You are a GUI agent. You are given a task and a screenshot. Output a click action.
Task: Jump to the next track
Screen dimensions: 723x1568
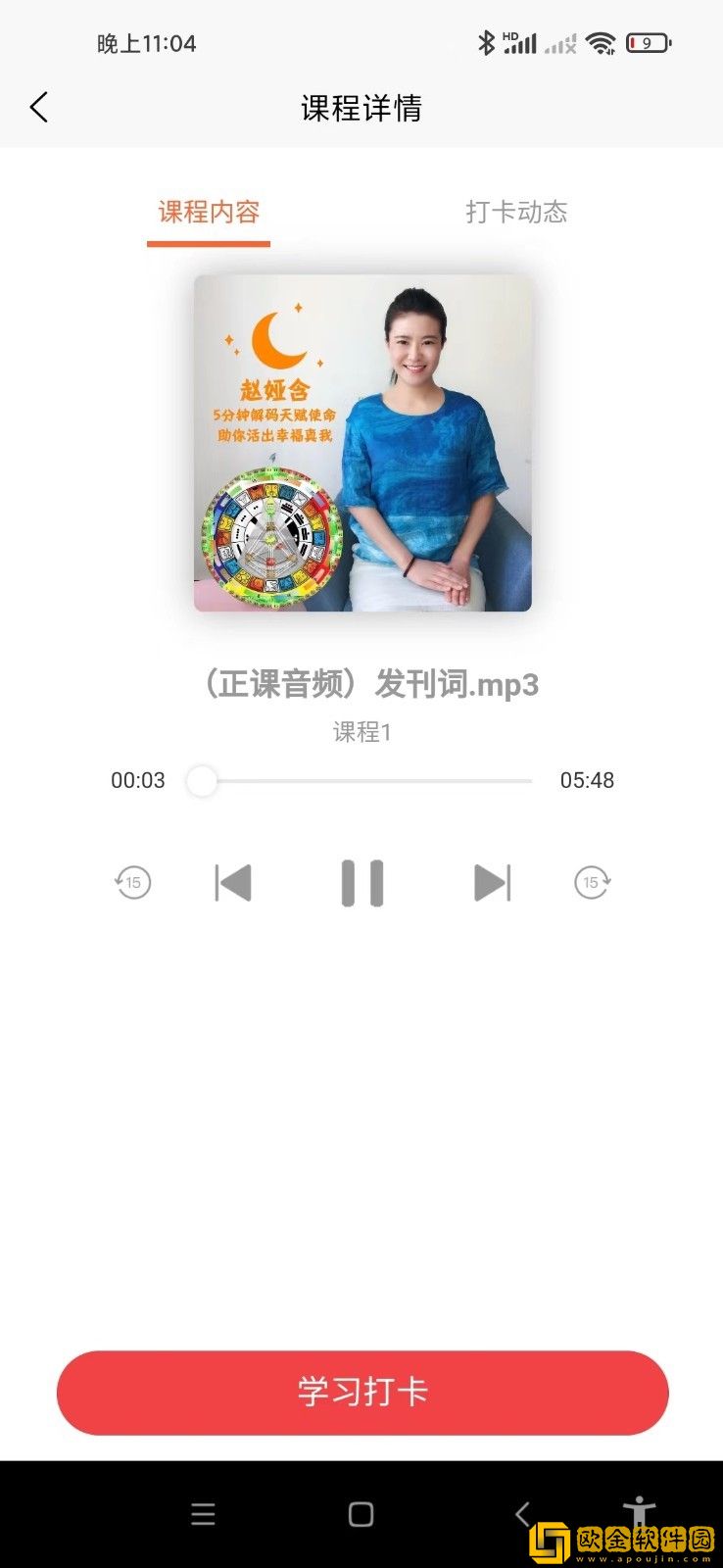(x=492, y=882)
